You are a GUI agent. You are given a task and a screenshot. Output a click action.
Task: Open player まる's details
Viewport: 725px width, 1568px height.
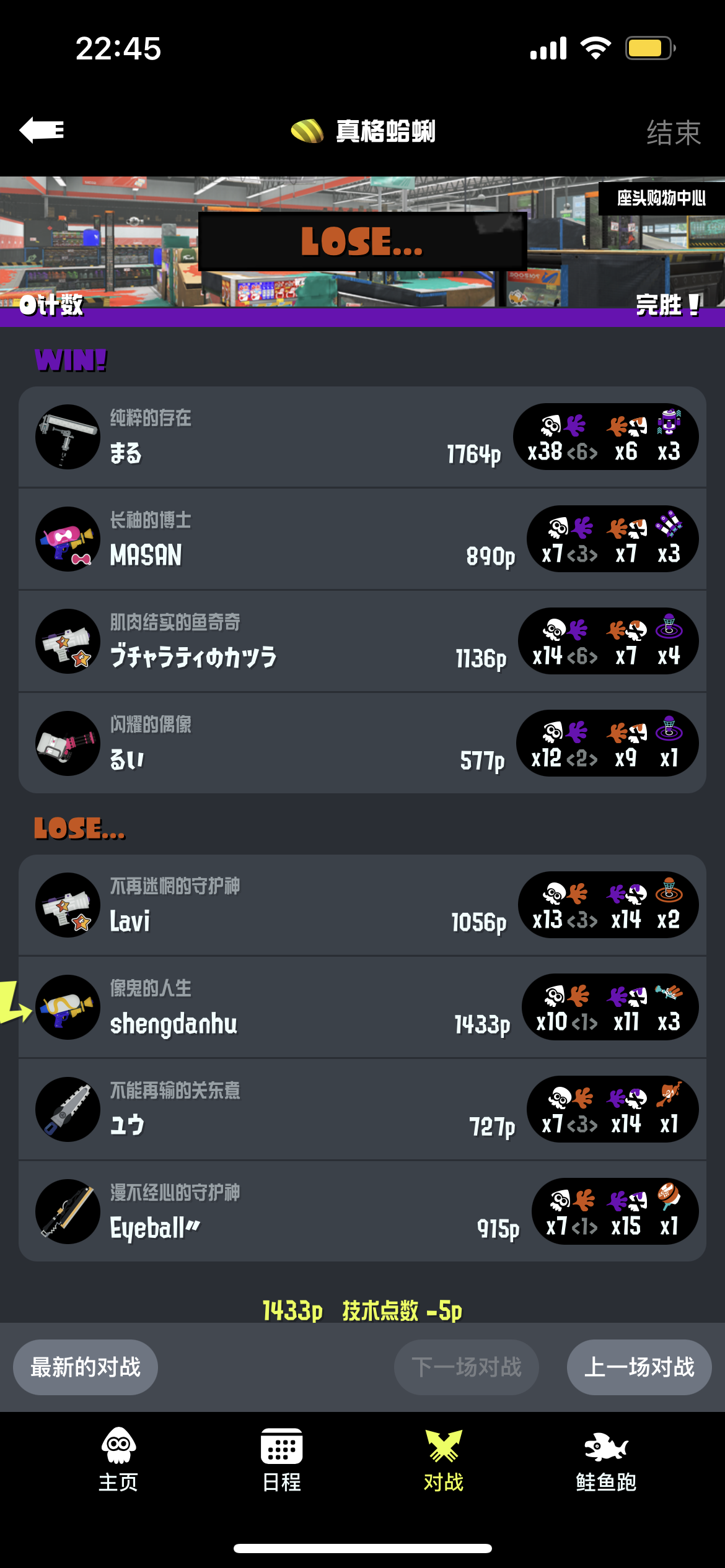362,437
